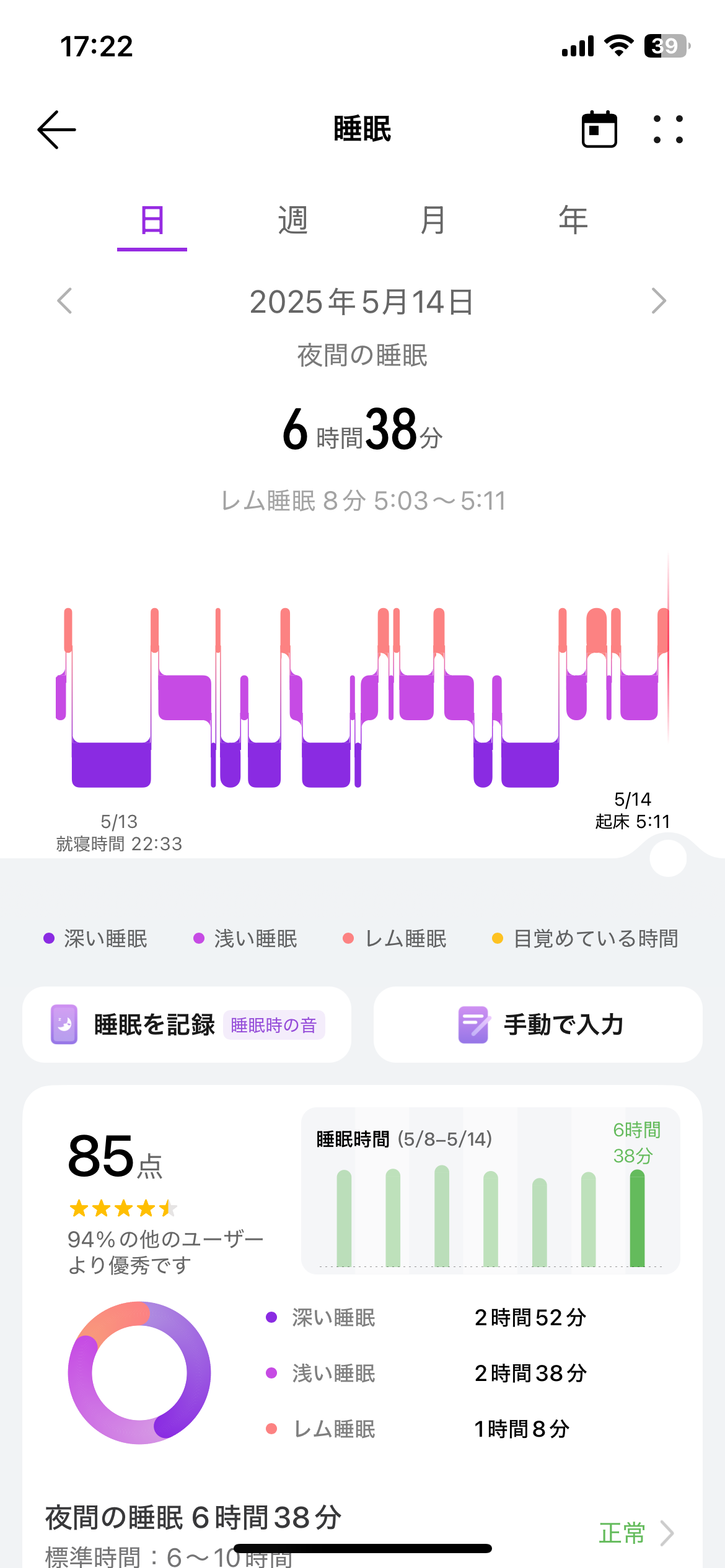Viewport: 725px width, 1568px height.
Task: Select the 日 (day) tab
Action: [152, 221]
